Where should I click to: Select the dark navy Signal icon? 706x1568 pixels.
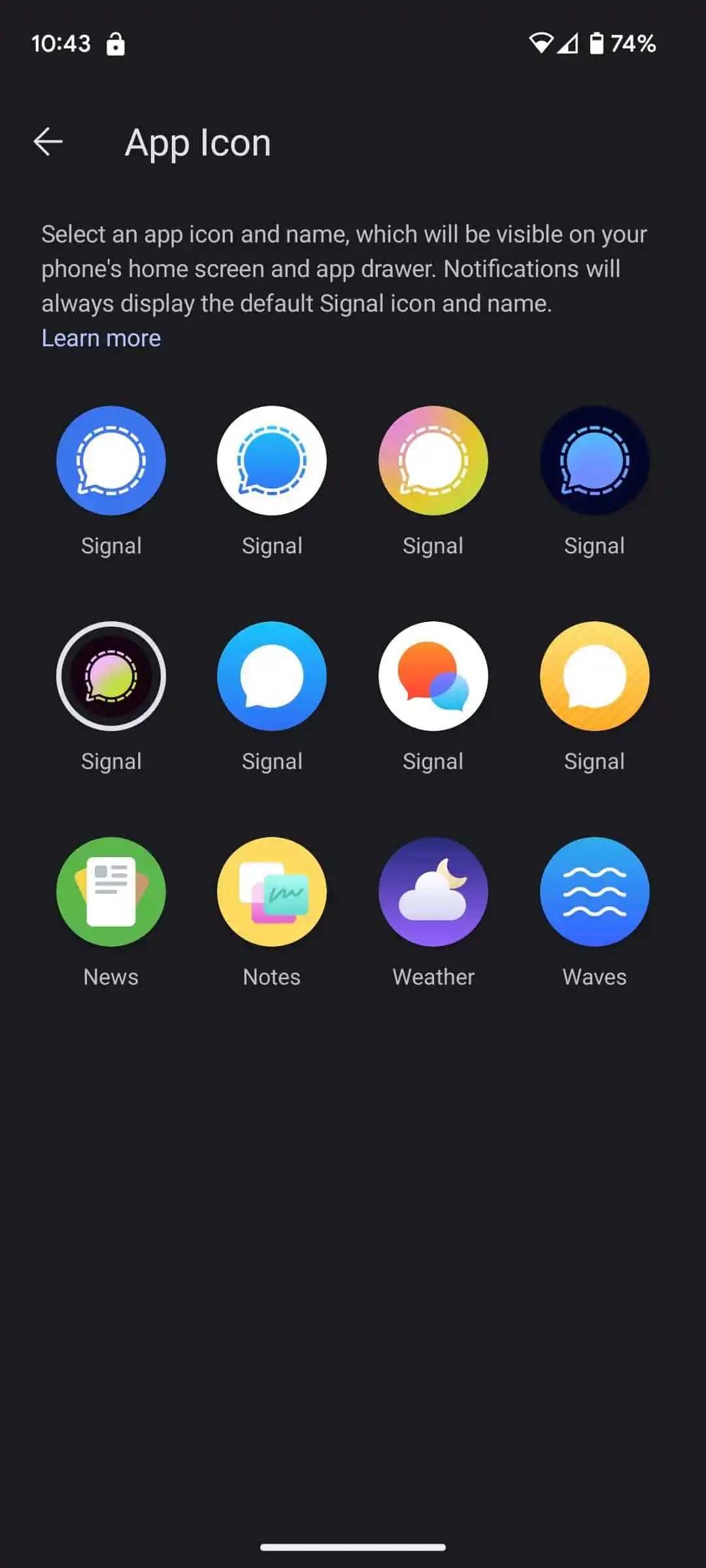coord(594,461)
